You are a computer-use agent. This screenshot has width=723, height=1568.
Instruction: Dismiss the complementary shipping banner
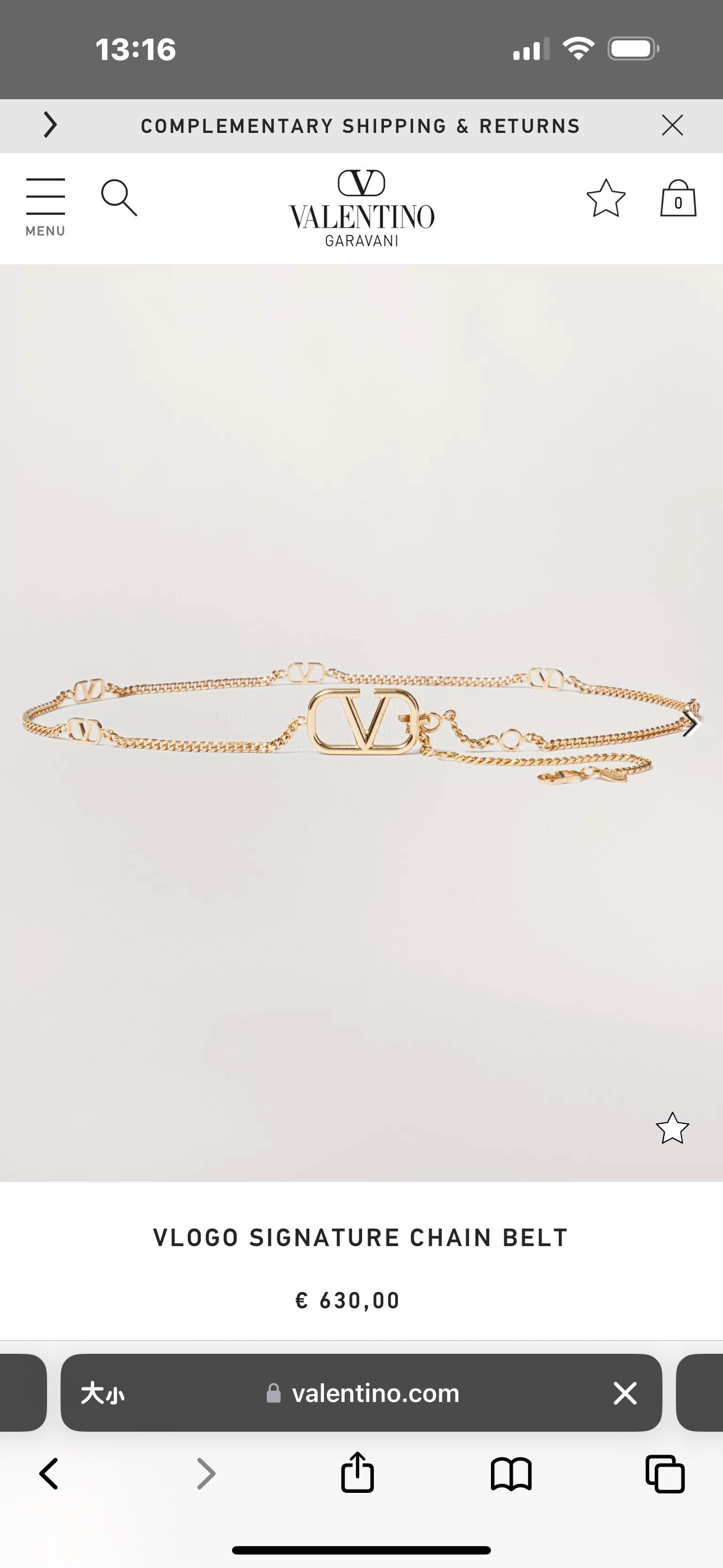[x=673, y=126]
